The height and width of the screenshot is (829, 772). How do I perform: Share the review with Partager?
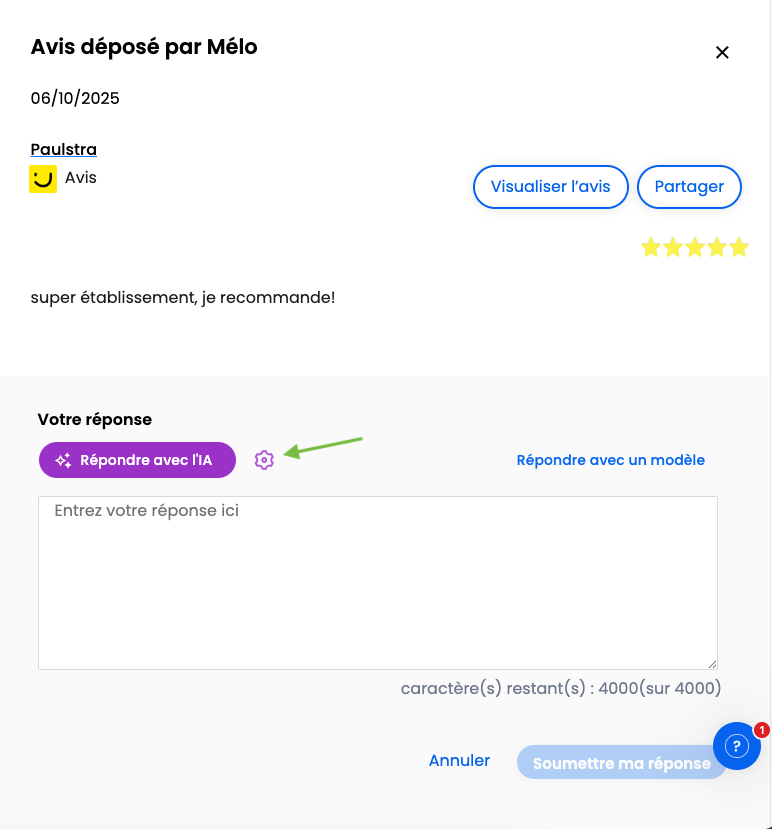click(689, 187)
